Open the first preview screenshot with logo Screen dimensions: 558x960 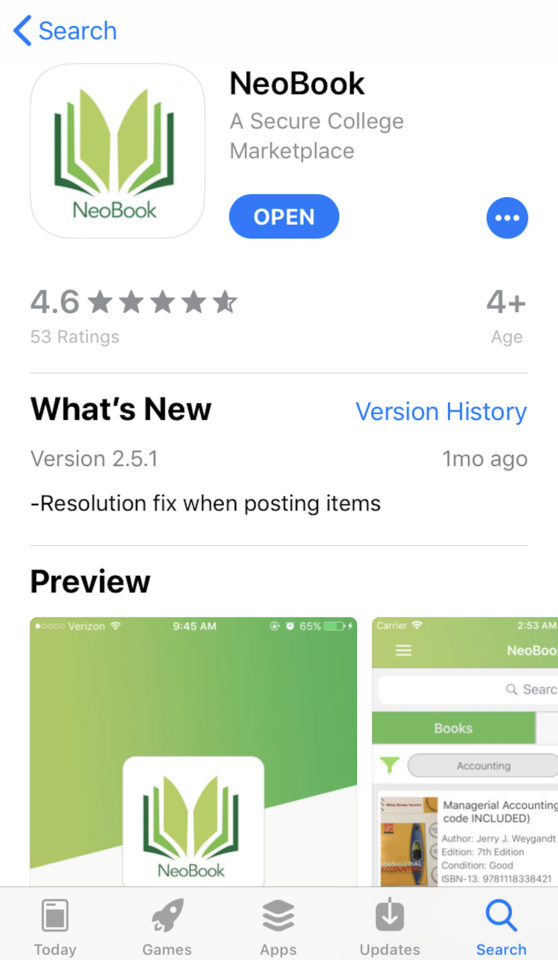tap(194, 751)
